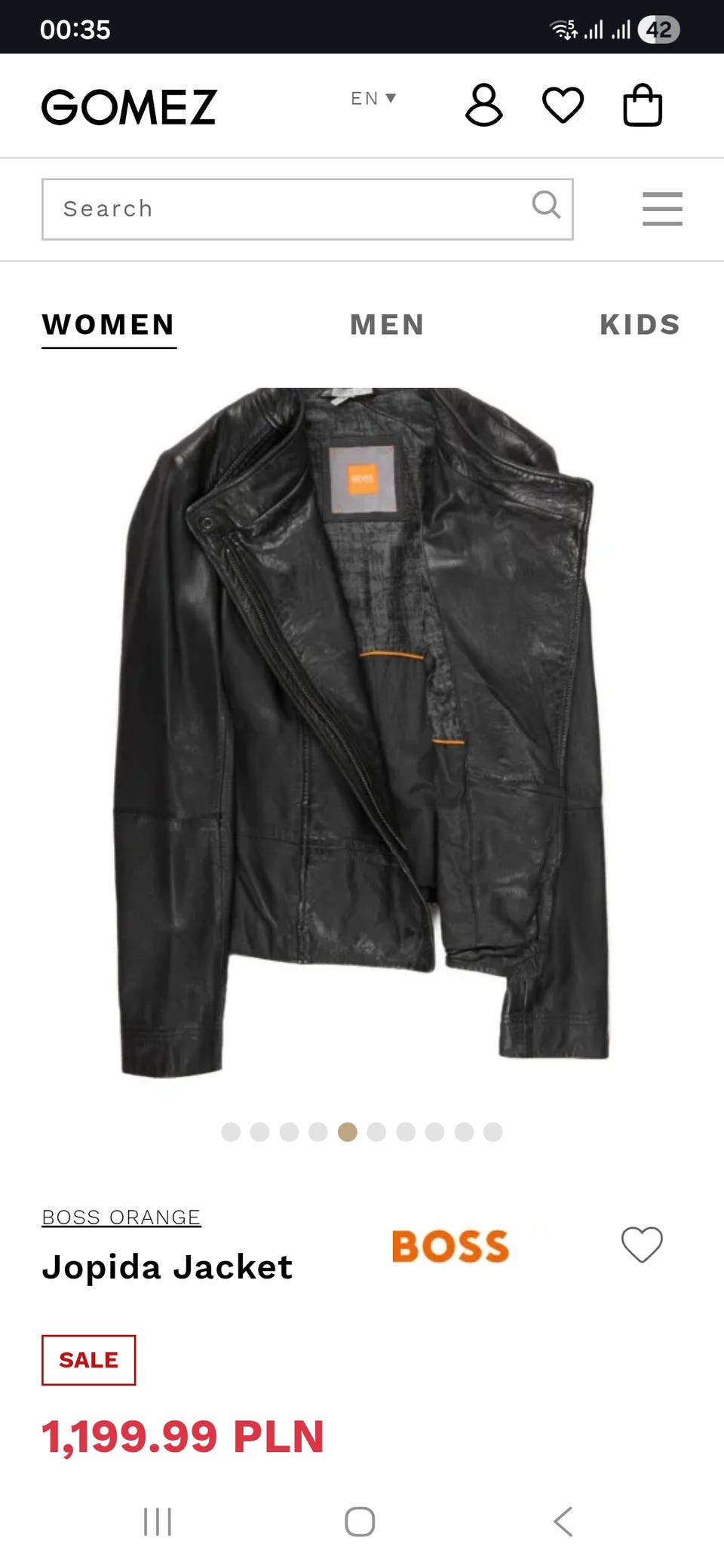724x1568 pixels.
Task: Open the leather jacket product image
Action: pos(362,731)
